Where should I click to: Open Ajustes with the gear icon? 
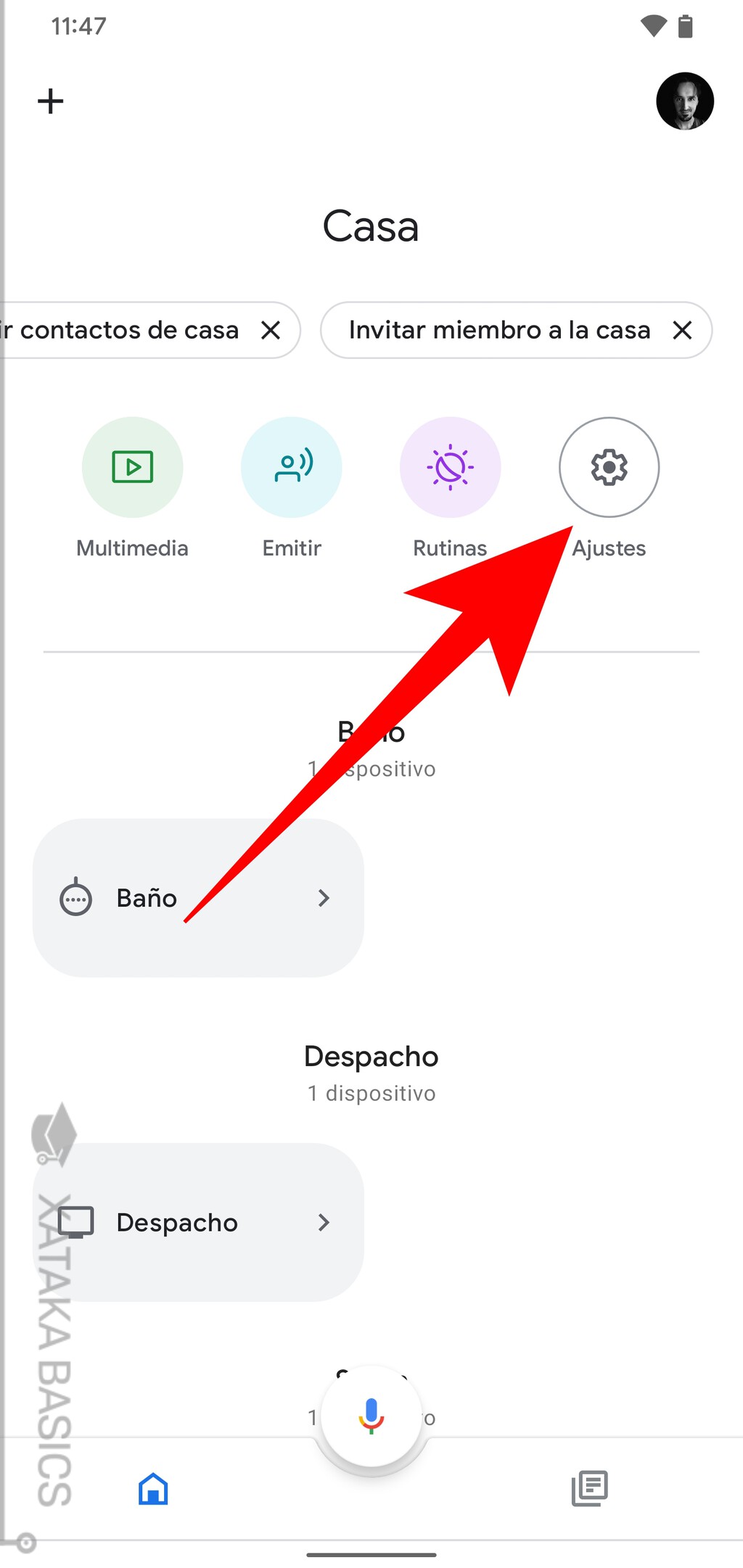tap(609, 467)
